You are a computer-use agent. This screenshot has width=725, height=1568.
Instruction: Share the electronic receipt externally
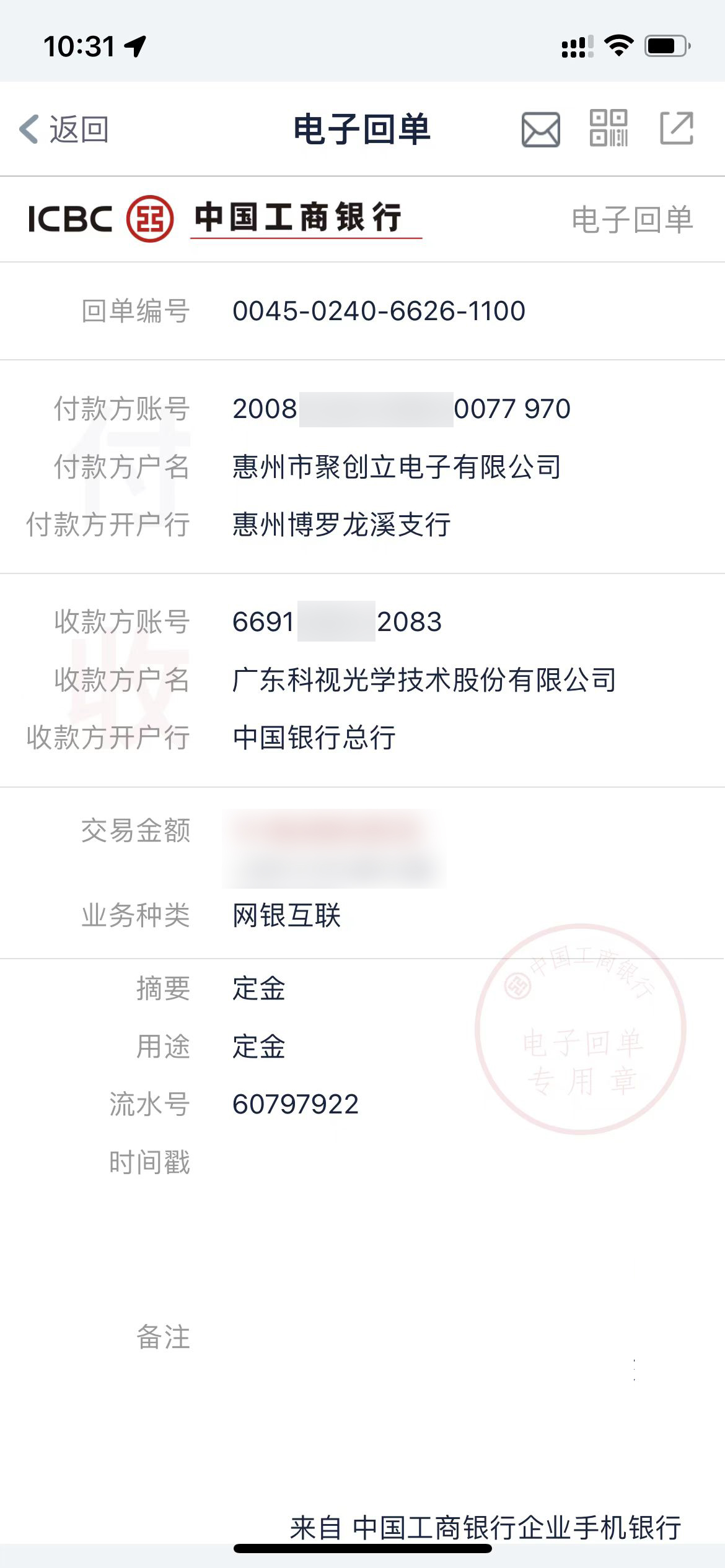[676, 128]
